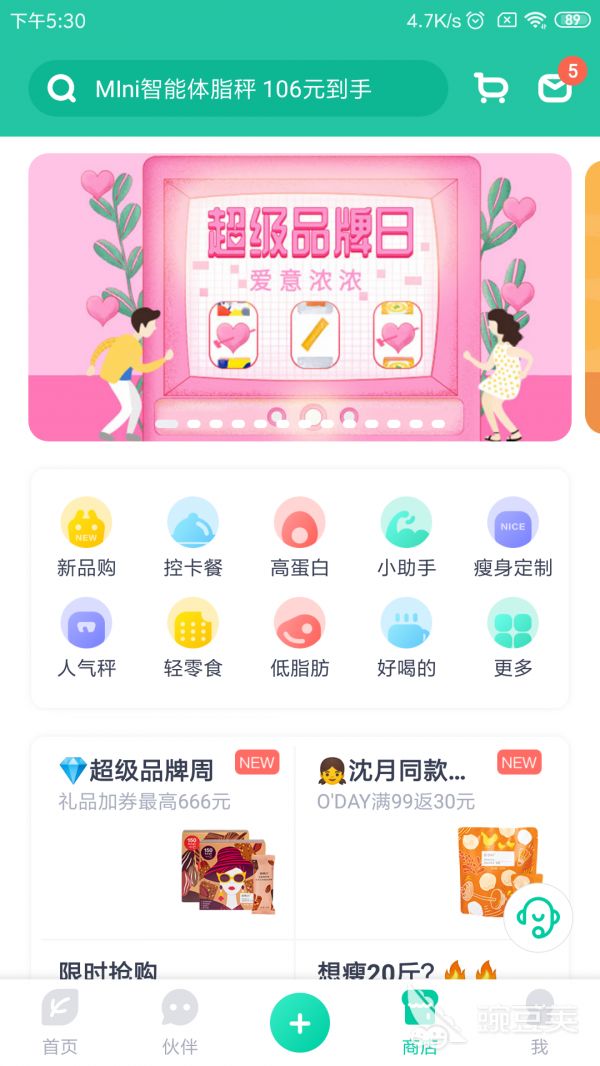Screen dimensions: 600x1066
Task: Contact customer service via headset icon
Action: (x=538, y=918)
